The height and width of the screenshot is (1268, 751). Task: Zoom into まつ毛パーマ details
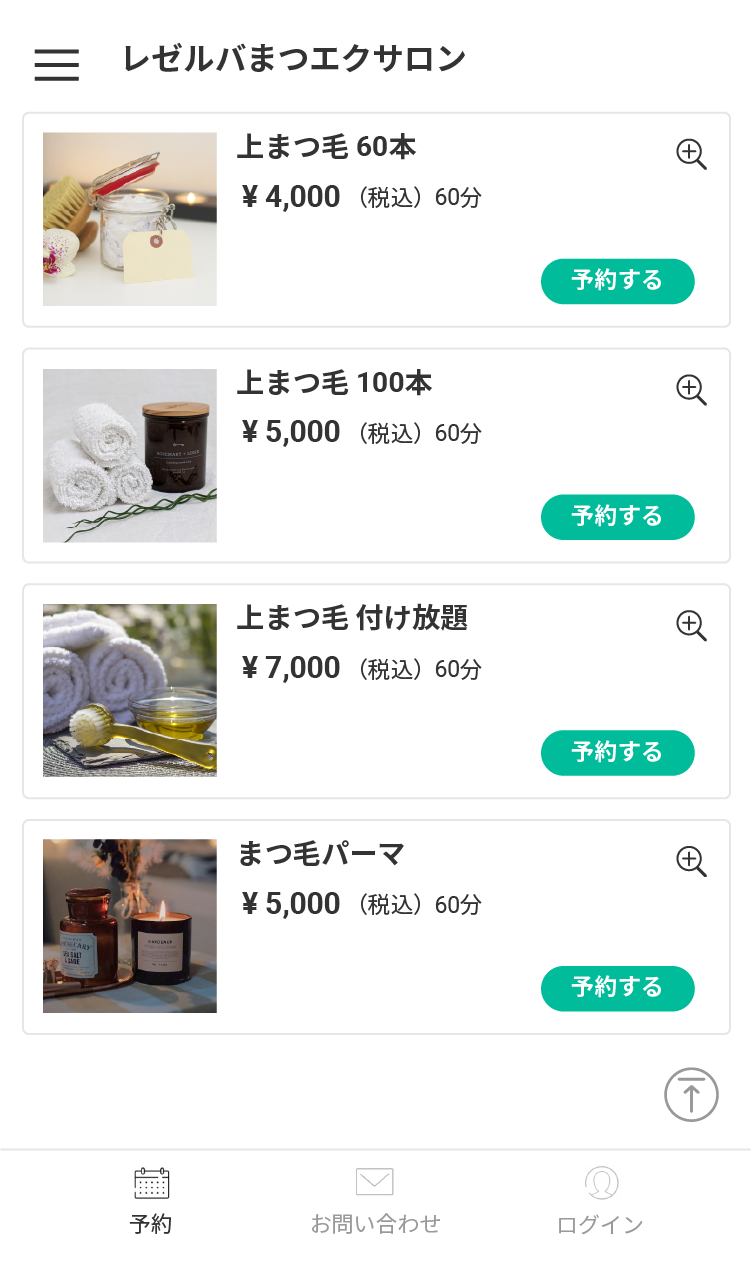pyautogui.click(x=691, y=861)
